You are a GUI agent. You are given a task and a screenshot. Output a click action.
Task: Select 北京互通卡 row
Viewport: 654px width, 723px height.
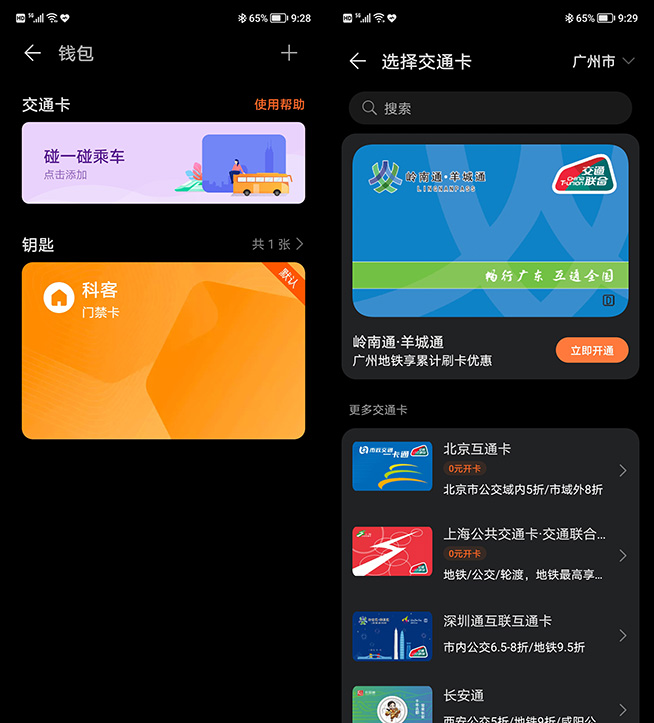pyautogui.click(x=490, y=468)
